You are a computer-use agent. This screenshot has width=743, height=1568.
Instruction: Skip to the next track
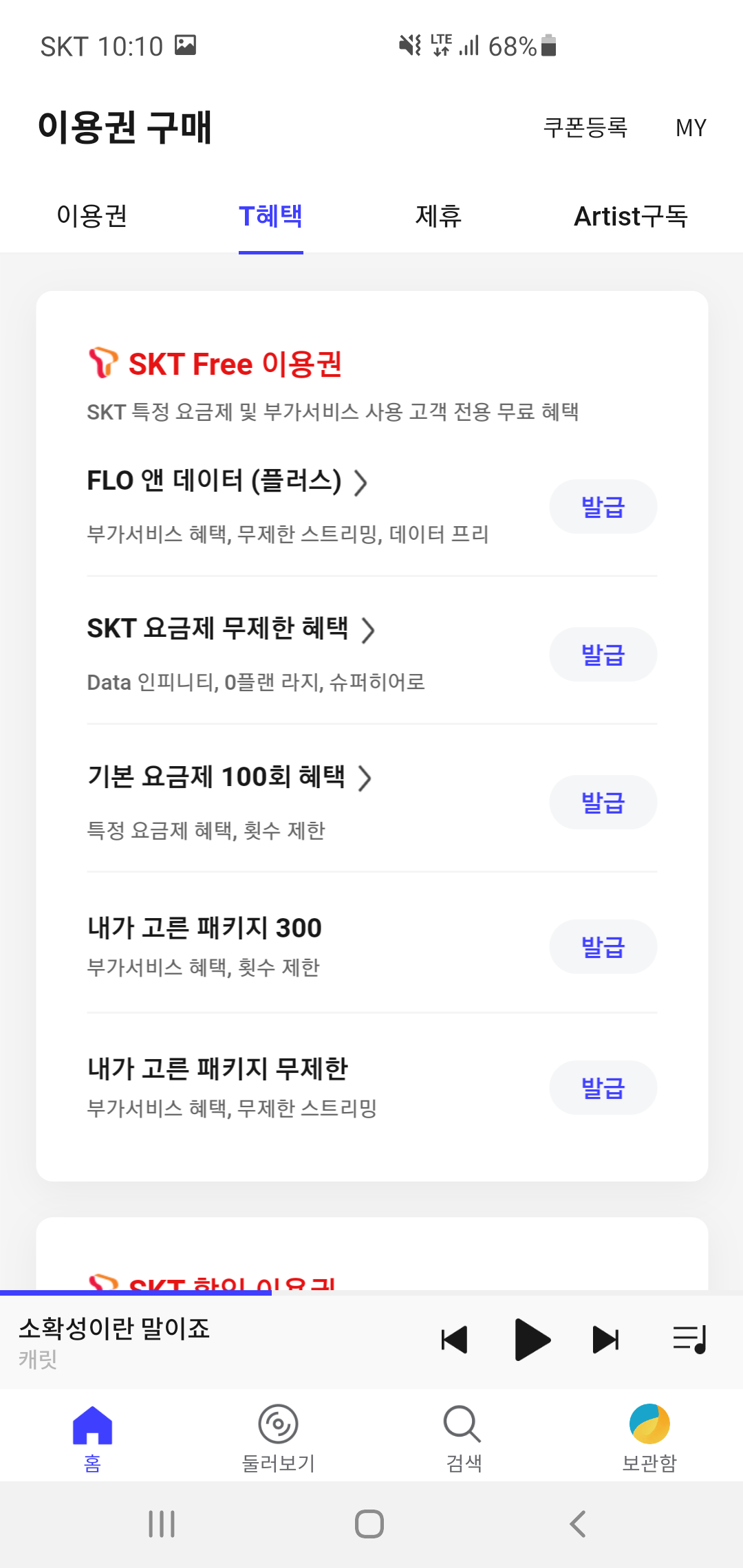[x=605, y=1340]
